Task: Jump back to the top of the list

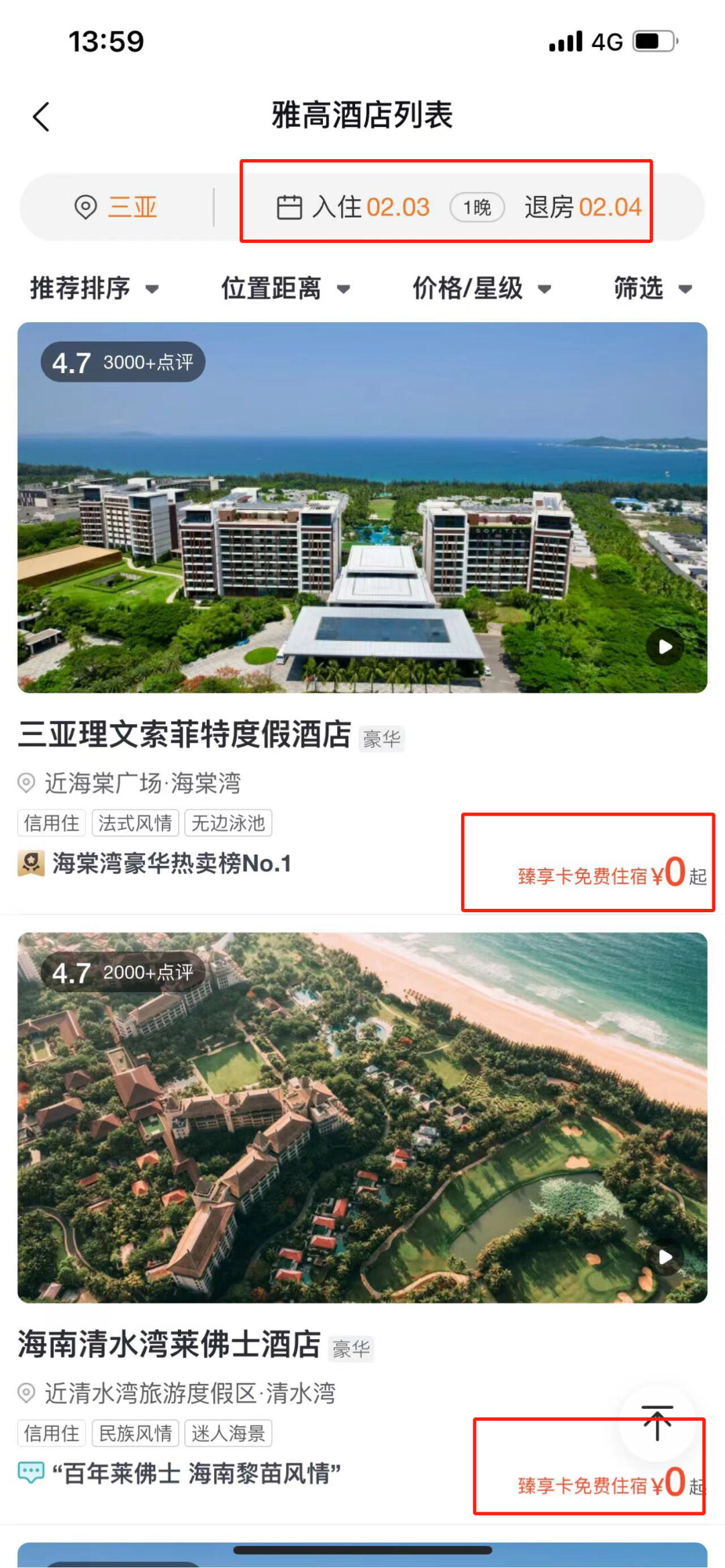Action: [x=657, y=1423]
